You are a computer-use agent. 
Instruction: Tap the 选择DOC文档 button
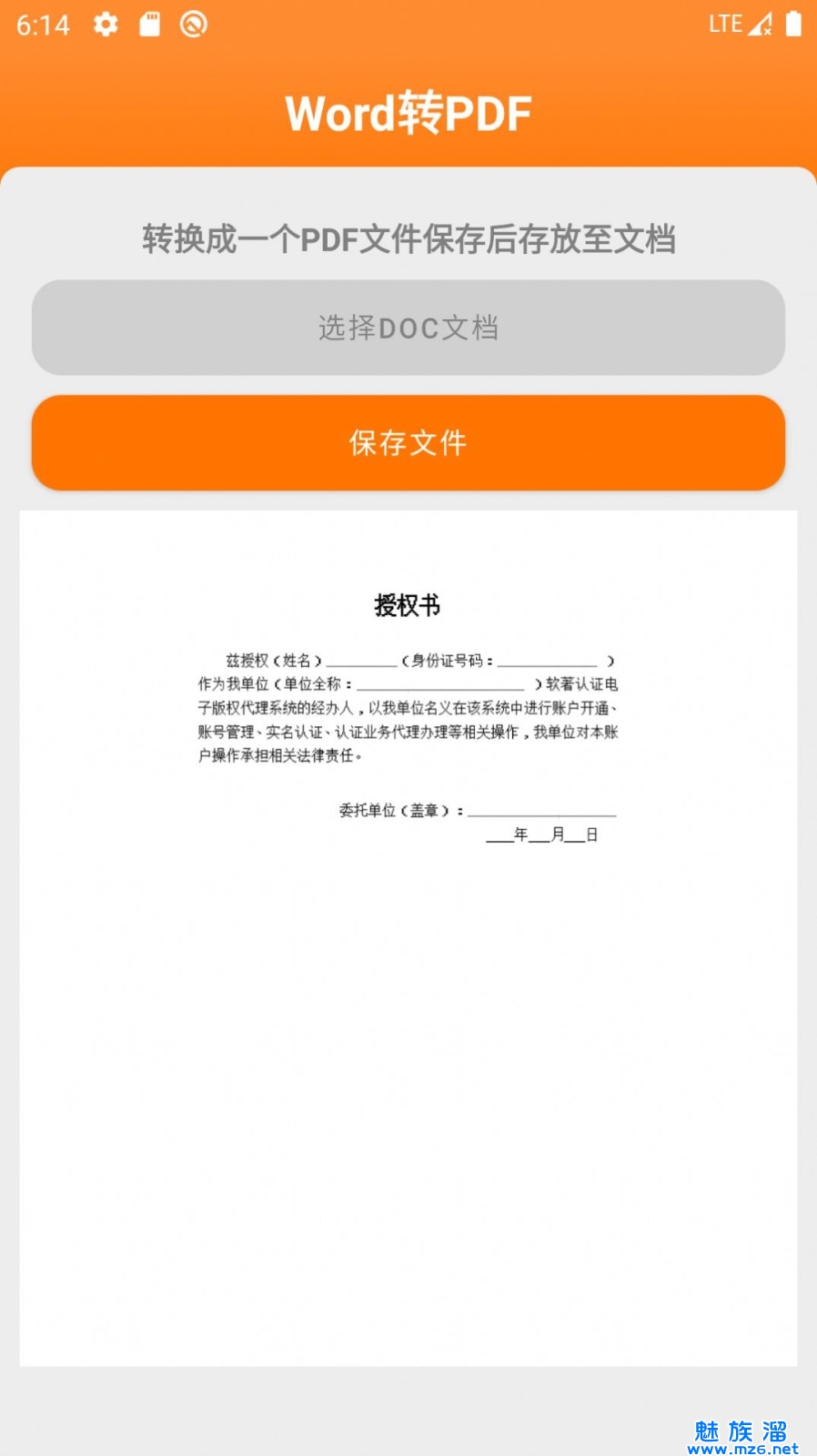click(x=408, y=328)
